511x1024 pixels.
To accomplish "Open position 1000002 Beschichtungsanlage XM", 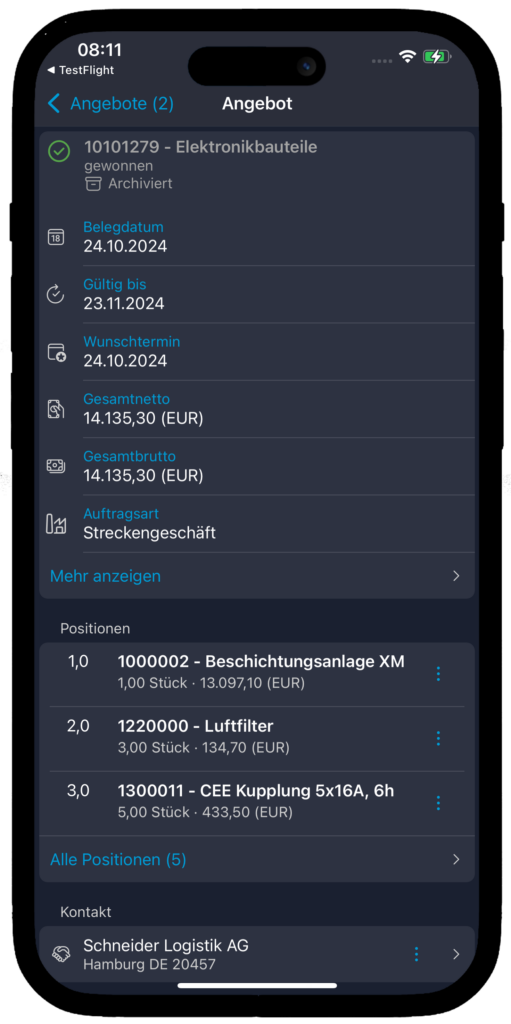I will (x=257, y=674).
